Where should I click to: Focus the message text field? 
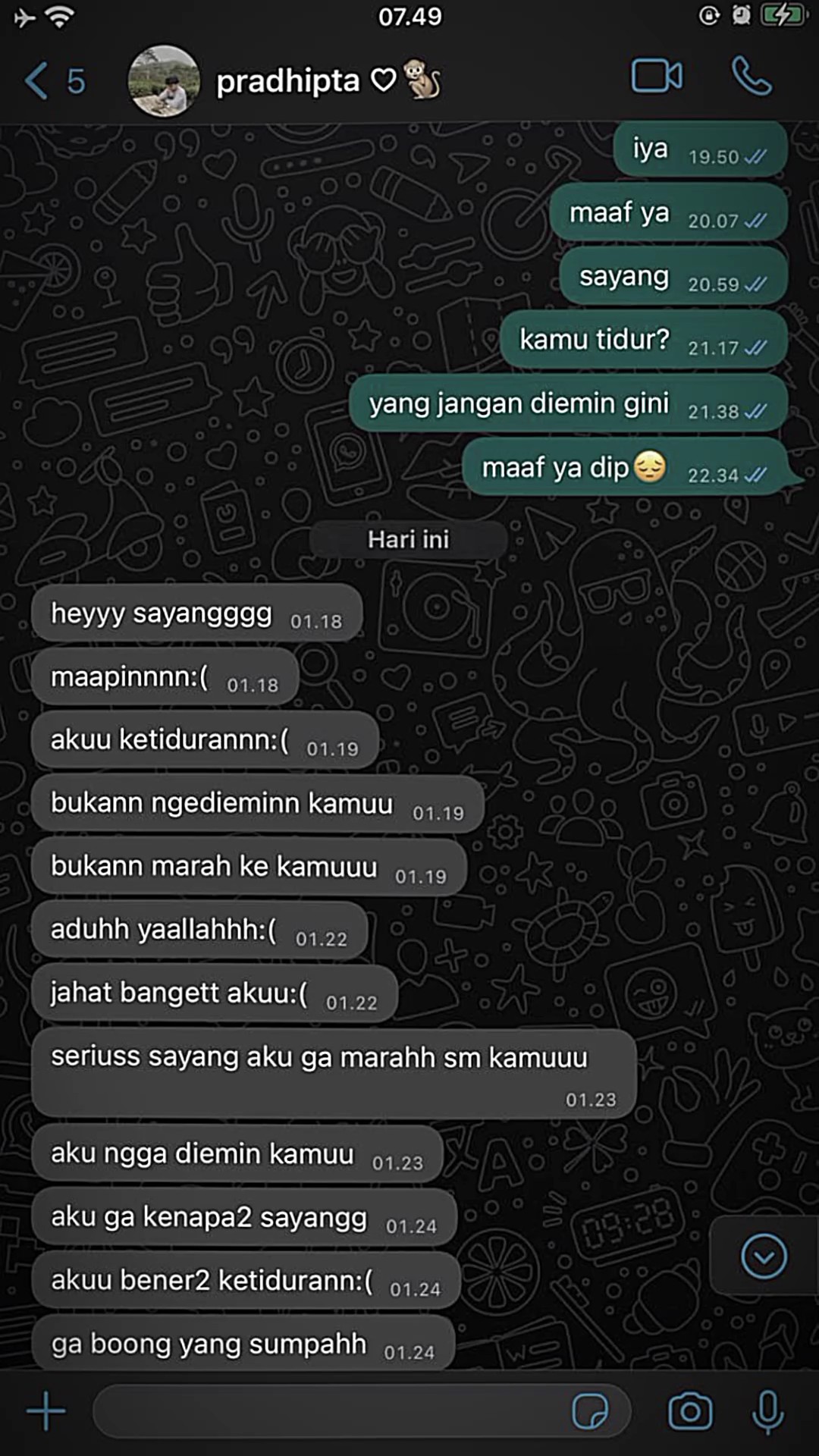coord(326,1411)
